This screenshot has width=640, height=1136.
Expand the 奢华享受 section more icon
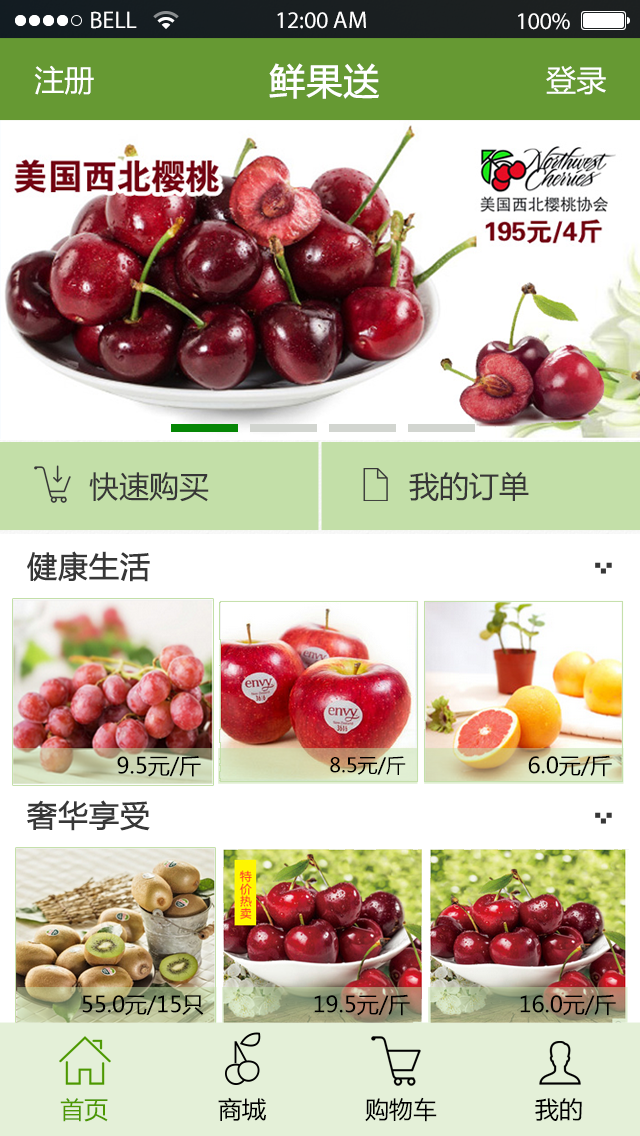pyautogui.click(x=603, y=817)
